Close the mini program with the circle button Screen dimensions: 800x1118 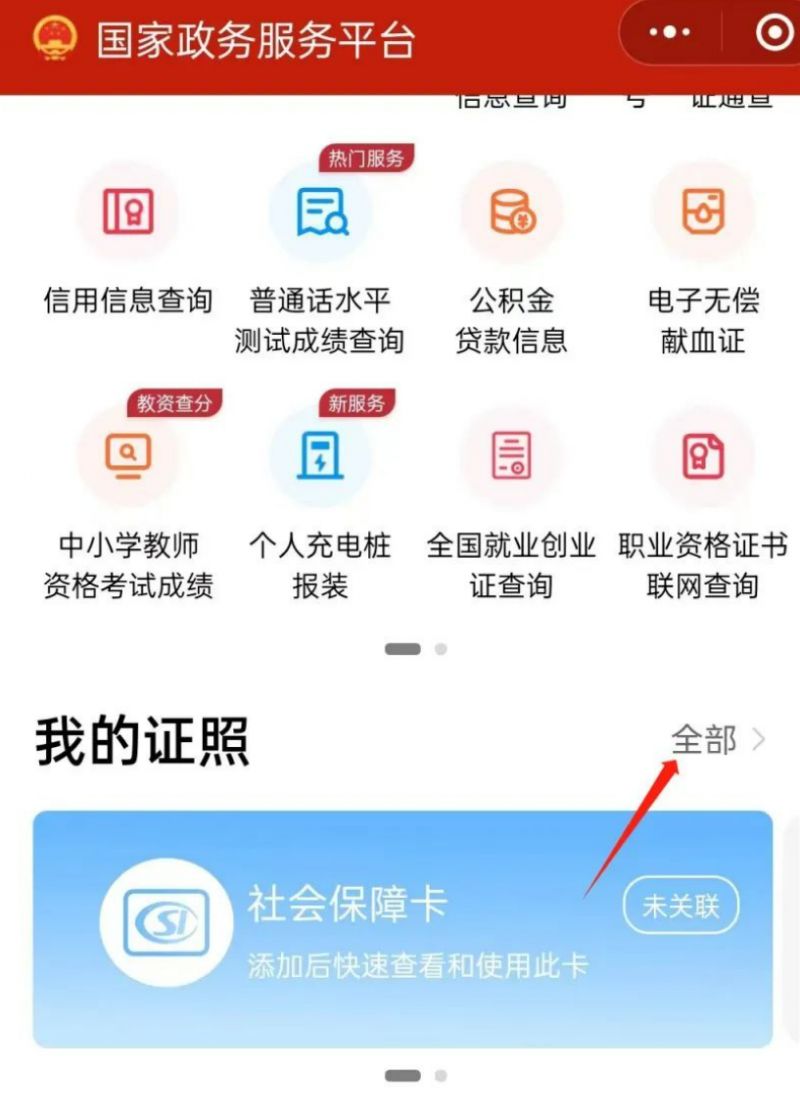pos(773,33)
